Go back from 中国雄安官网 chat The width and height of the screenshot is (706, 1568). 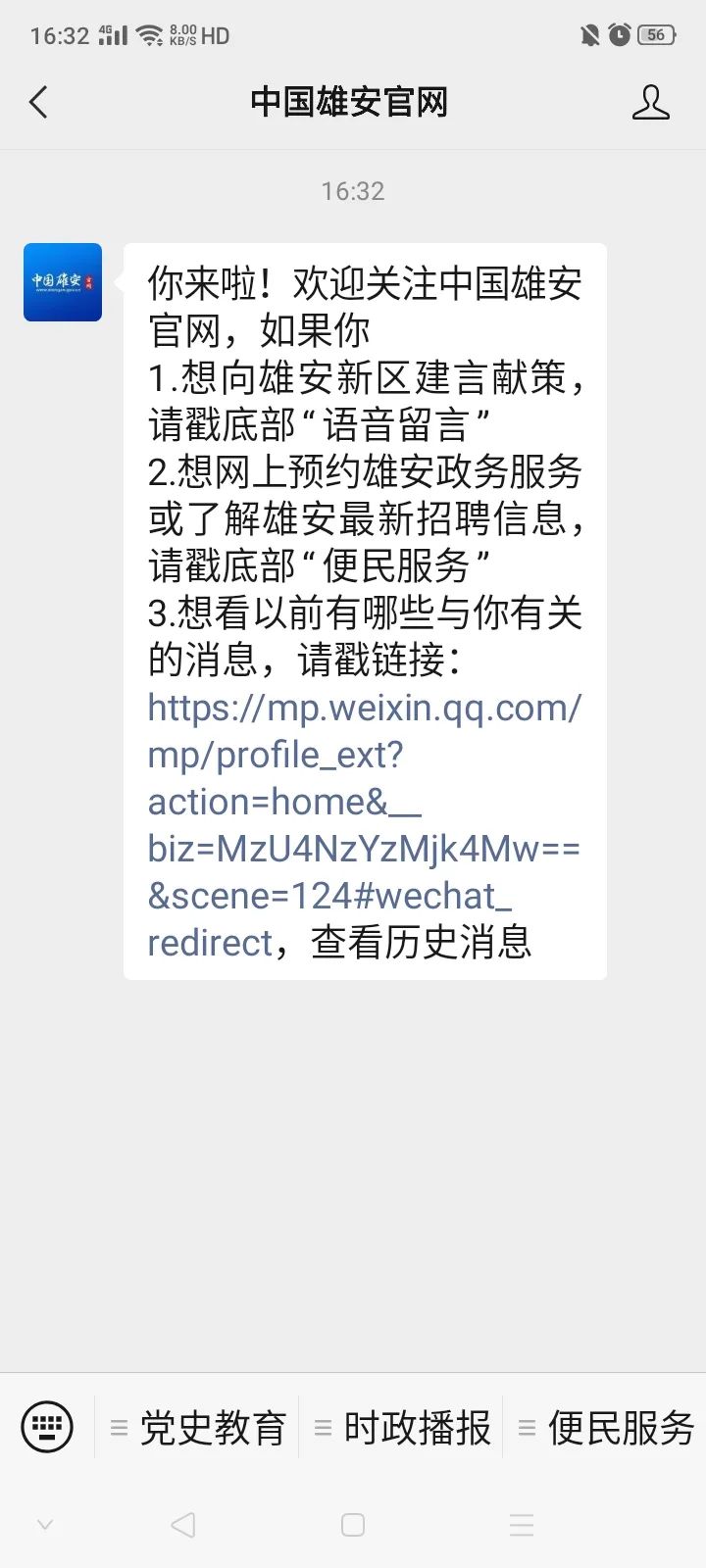coord(39,102)
